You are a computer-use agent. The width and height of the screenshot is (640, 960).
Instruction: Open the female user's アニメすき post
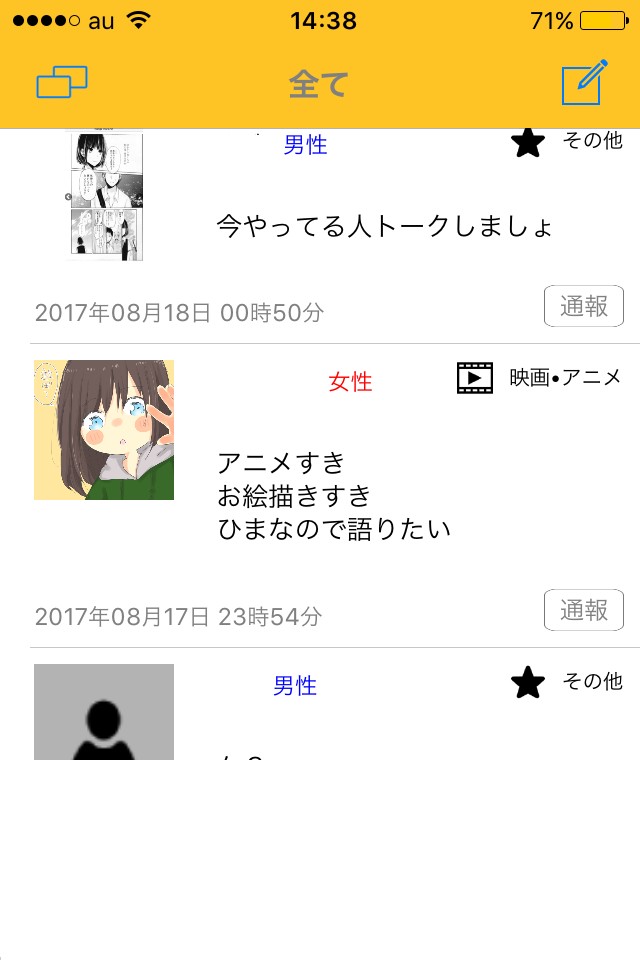coord(334,495)
